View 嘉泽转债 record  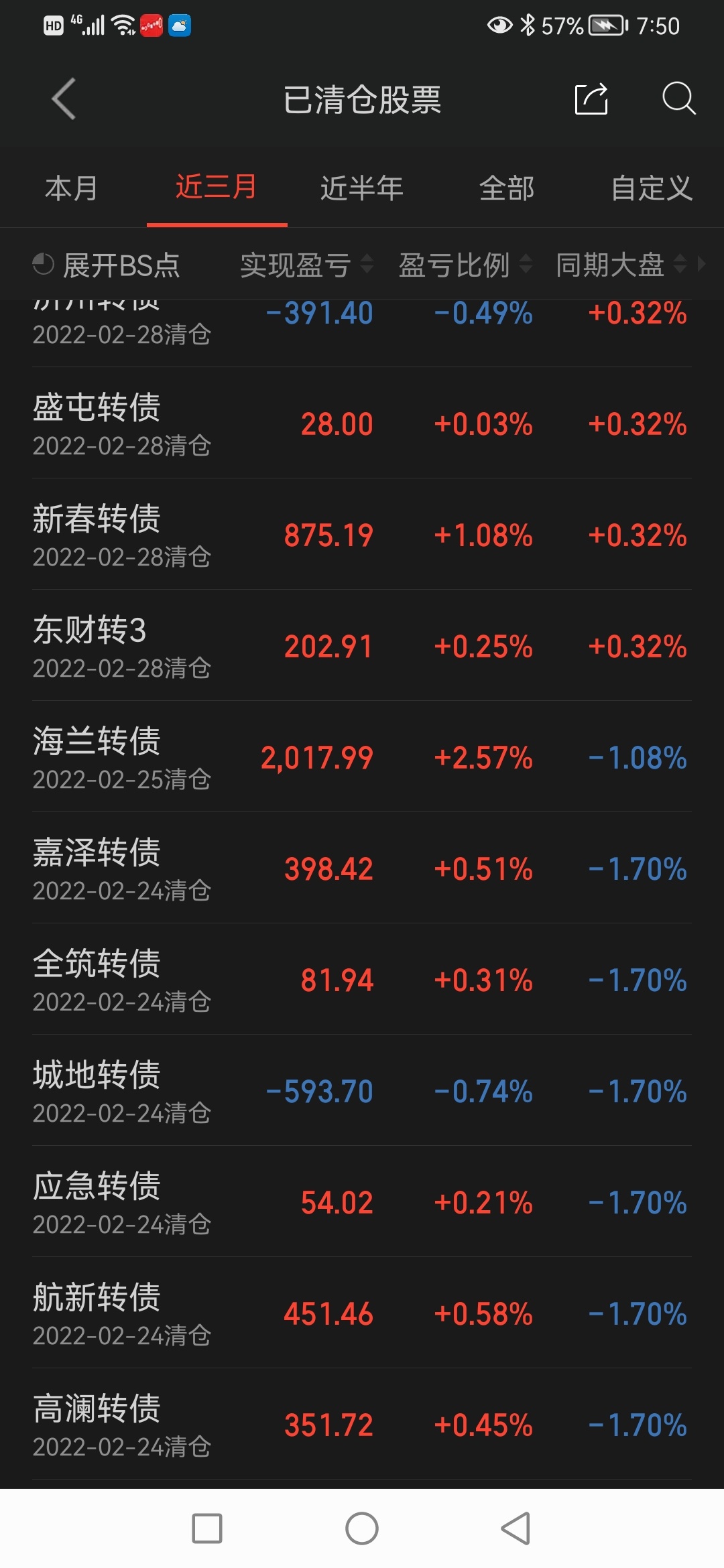[x=362, y=868]
